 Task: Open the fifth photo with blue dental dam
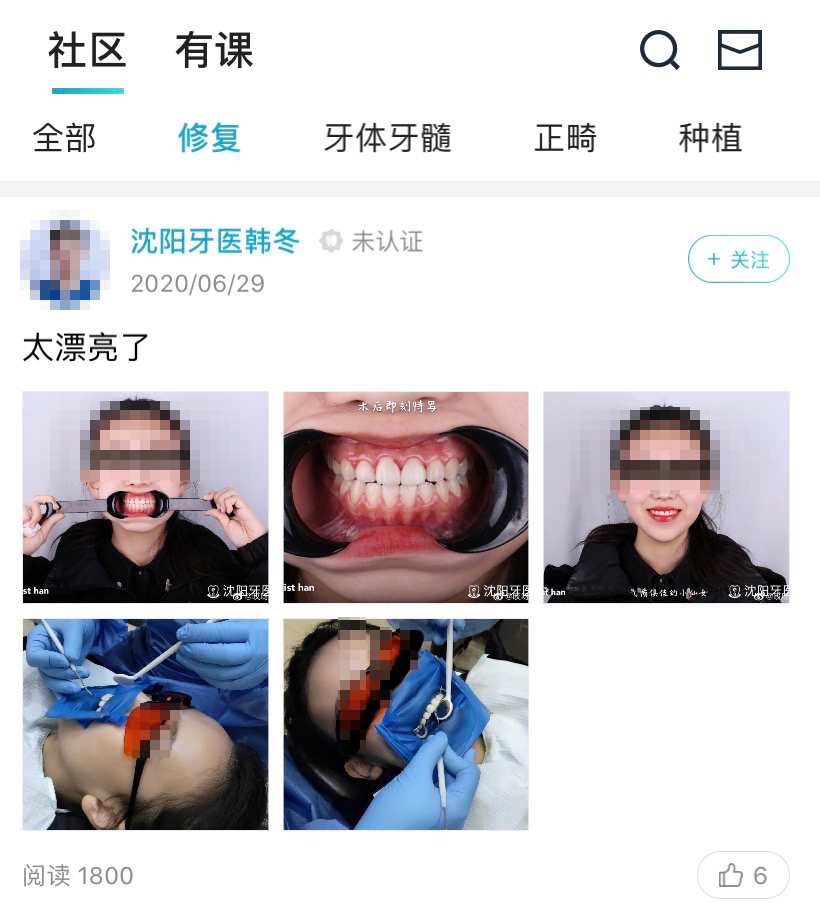405,724
